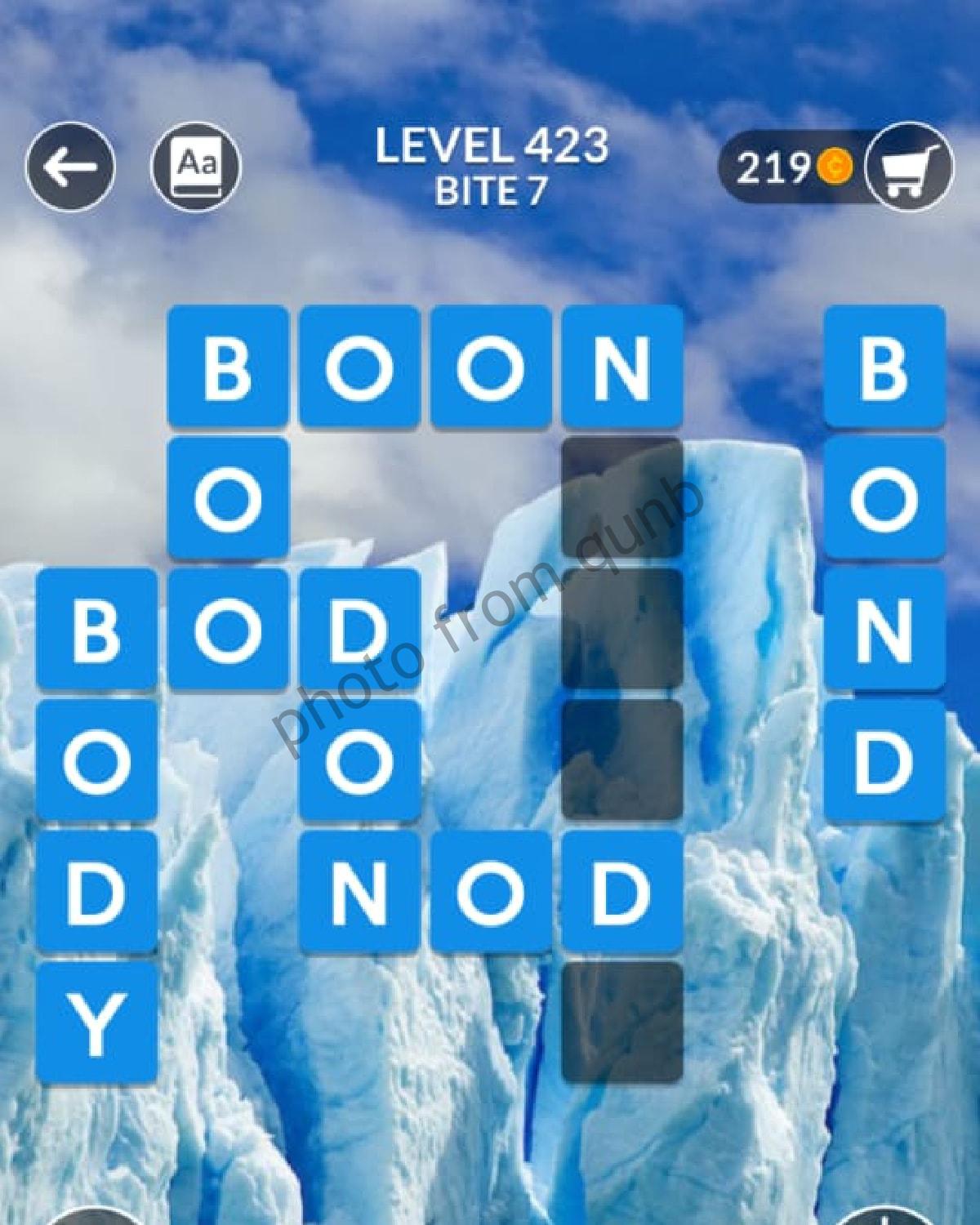This screenshot has height=1225, width=980.
Task: Open the shop cart
Action: (x=907, y=169)
